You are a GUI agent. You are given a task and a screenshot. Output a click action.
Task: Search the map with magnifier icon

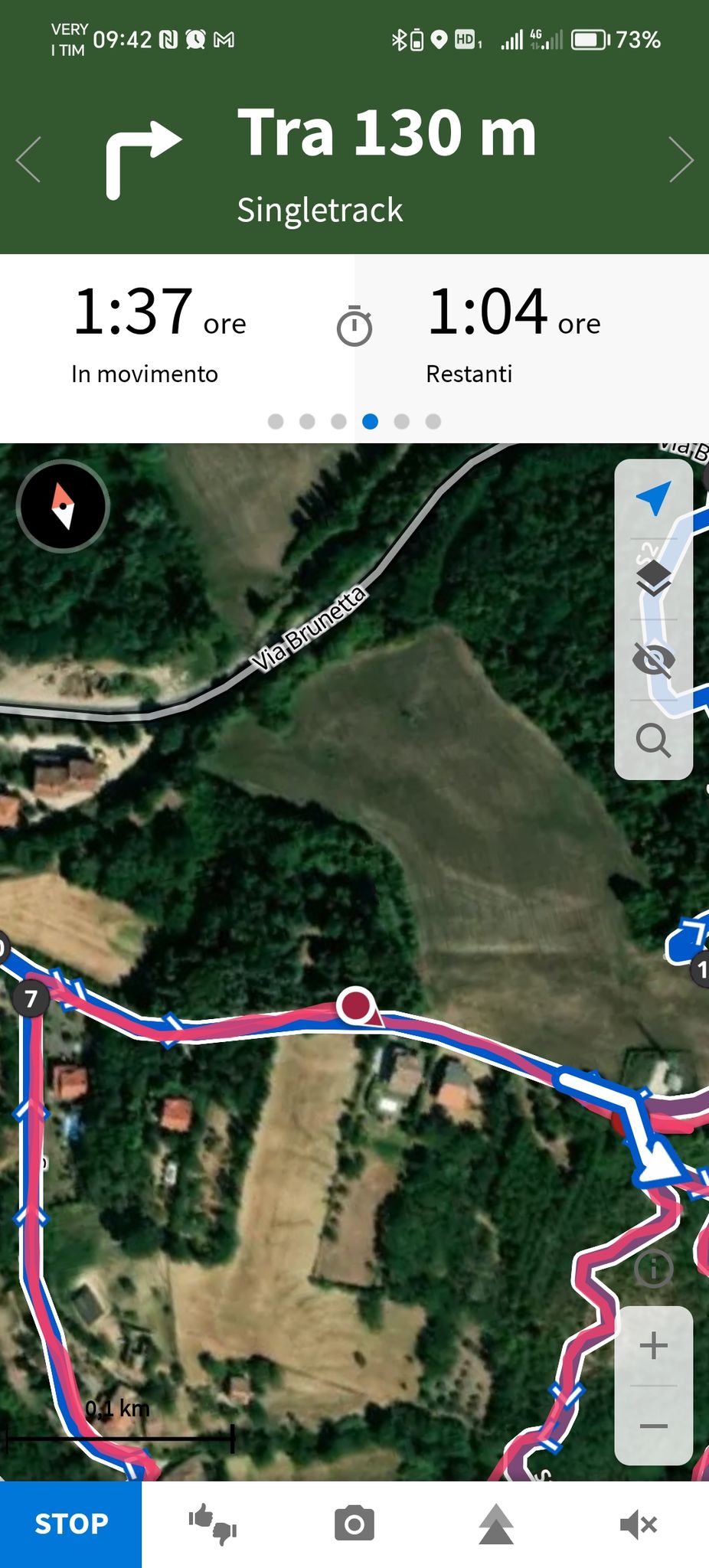[x=653, y=740]
